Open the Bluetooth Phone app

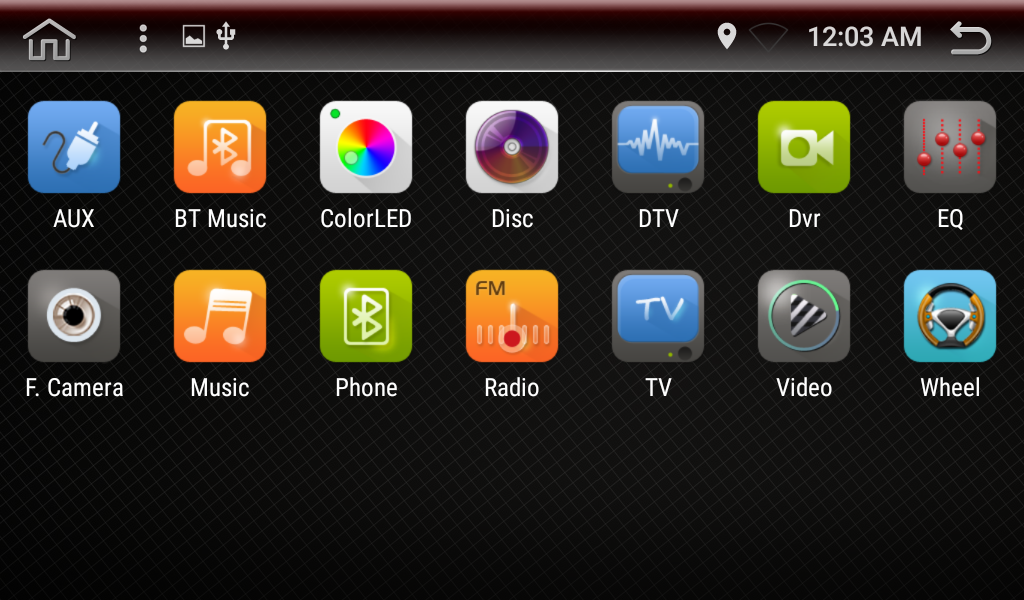366,316
